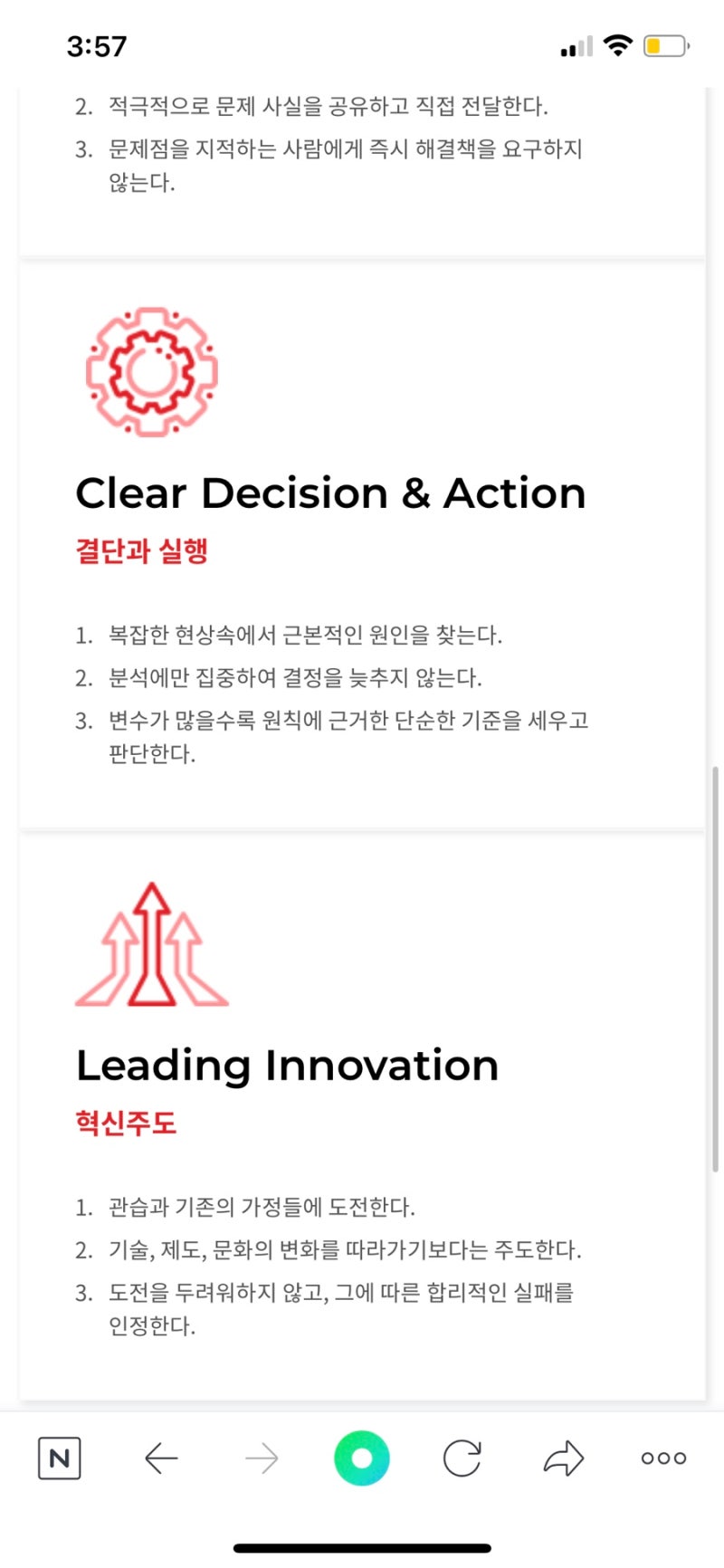The width and height of the screenshot is (724, 1568).
Task: Open the Naver home N button
Action: tap(60, 1458)
